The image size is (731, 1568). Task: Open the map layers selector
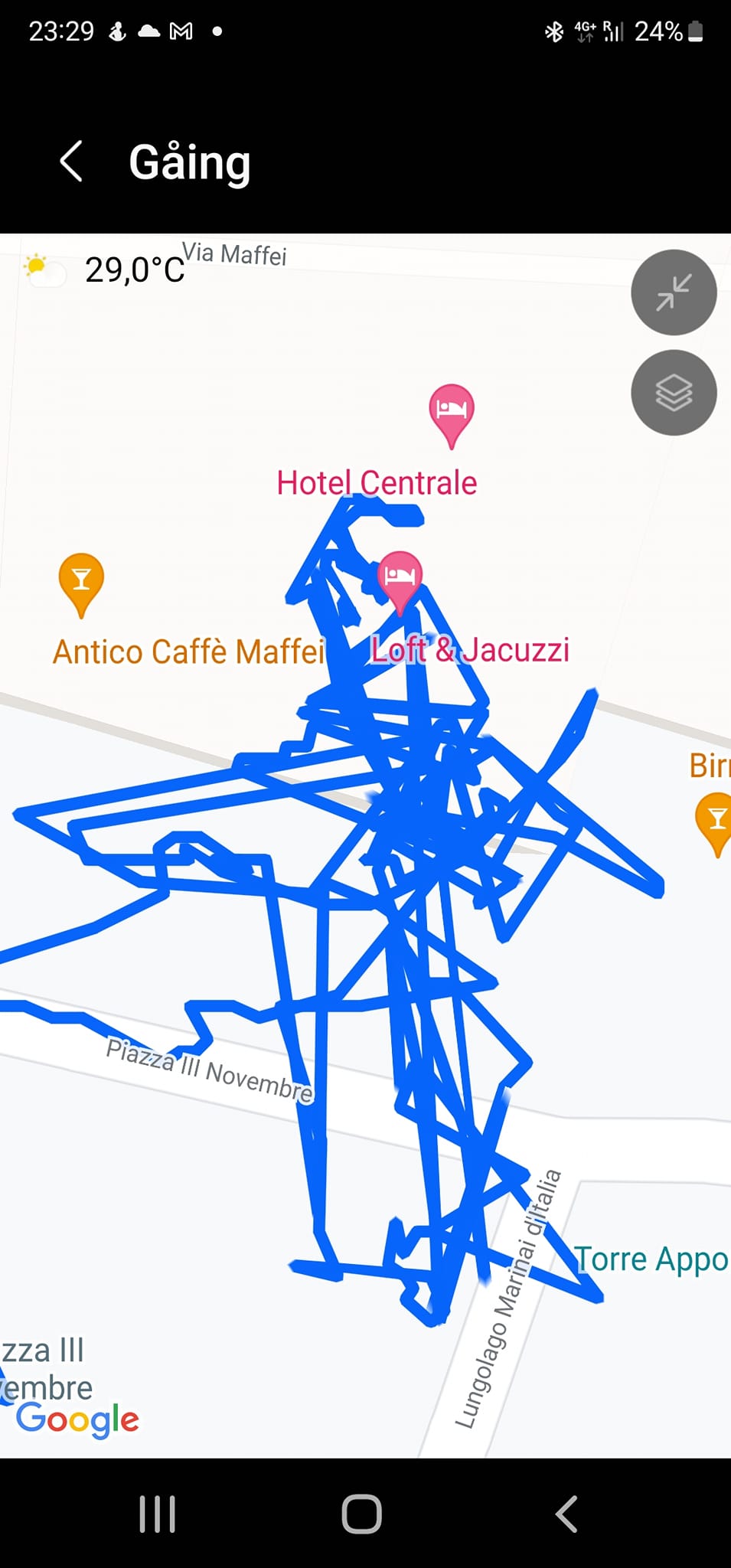click(x=674, y=393)
